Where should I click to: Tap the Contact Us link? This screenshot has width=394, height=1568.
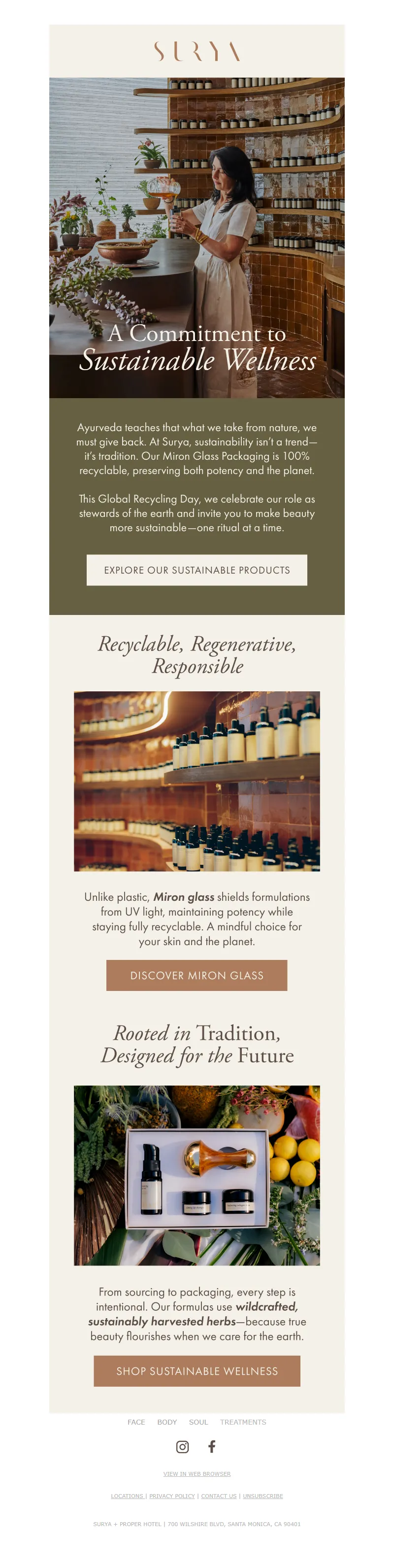219,1496
